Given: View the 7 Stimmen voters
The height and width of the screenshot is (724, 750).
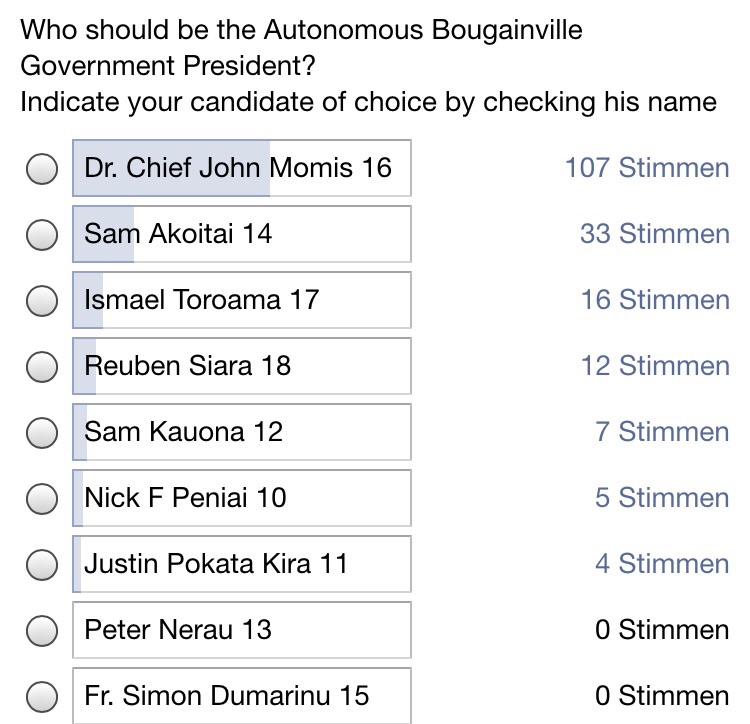Looking at the screenshot, I should pyautogui.click(x=661, y=432).
